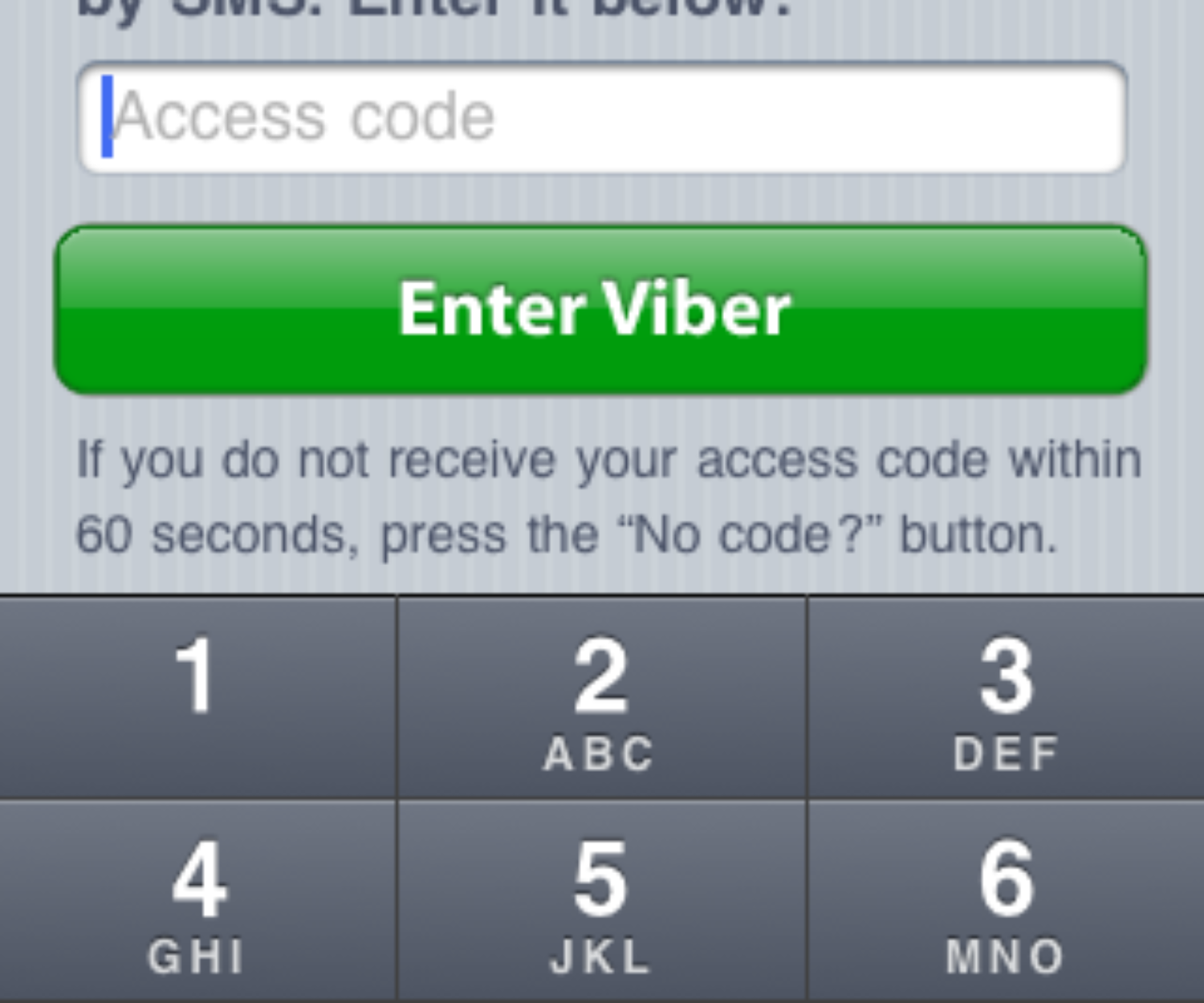Enter digit 4 using GHI key
Viewport: 1204px width, 1003px height.
(x=197, y=900)
